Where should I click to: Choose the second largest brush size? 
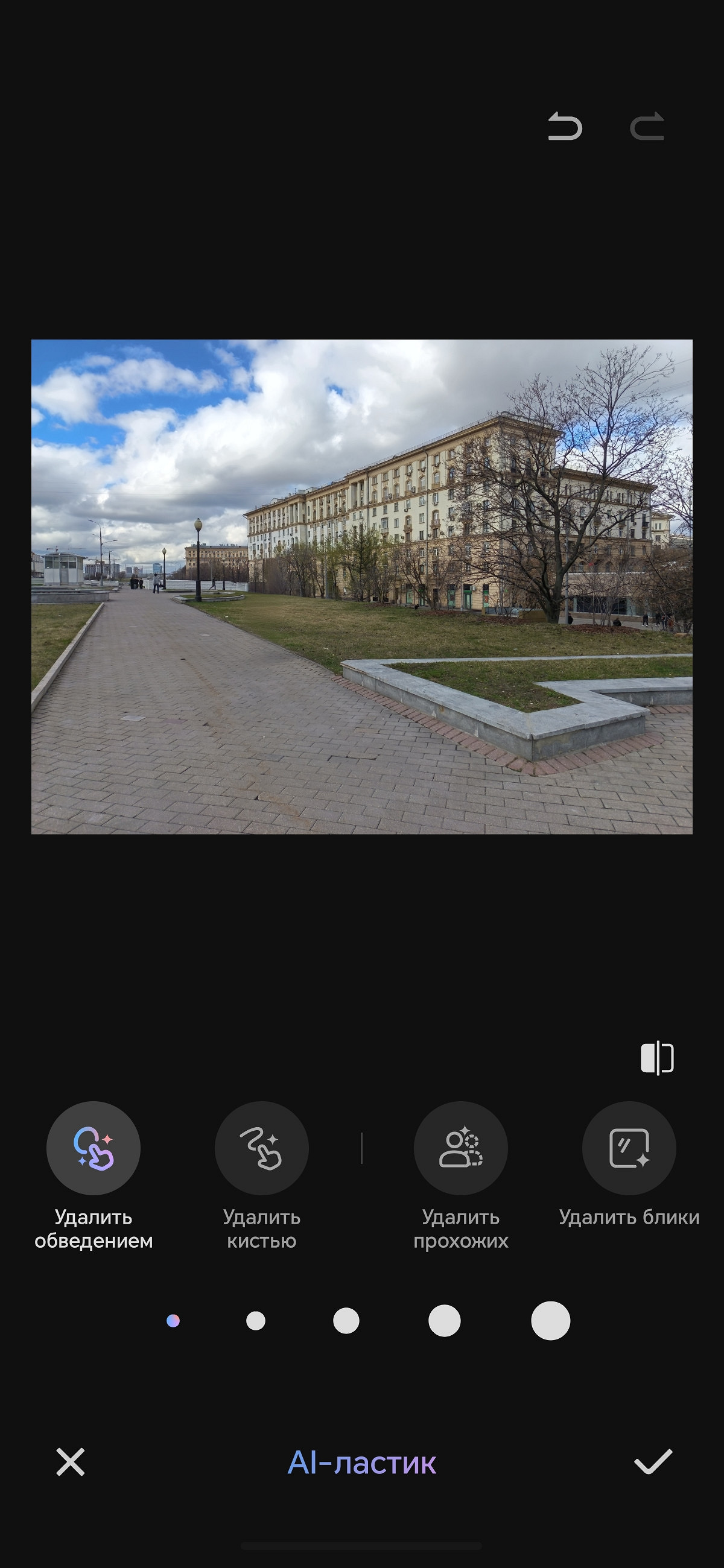[x=445, y=1321]
